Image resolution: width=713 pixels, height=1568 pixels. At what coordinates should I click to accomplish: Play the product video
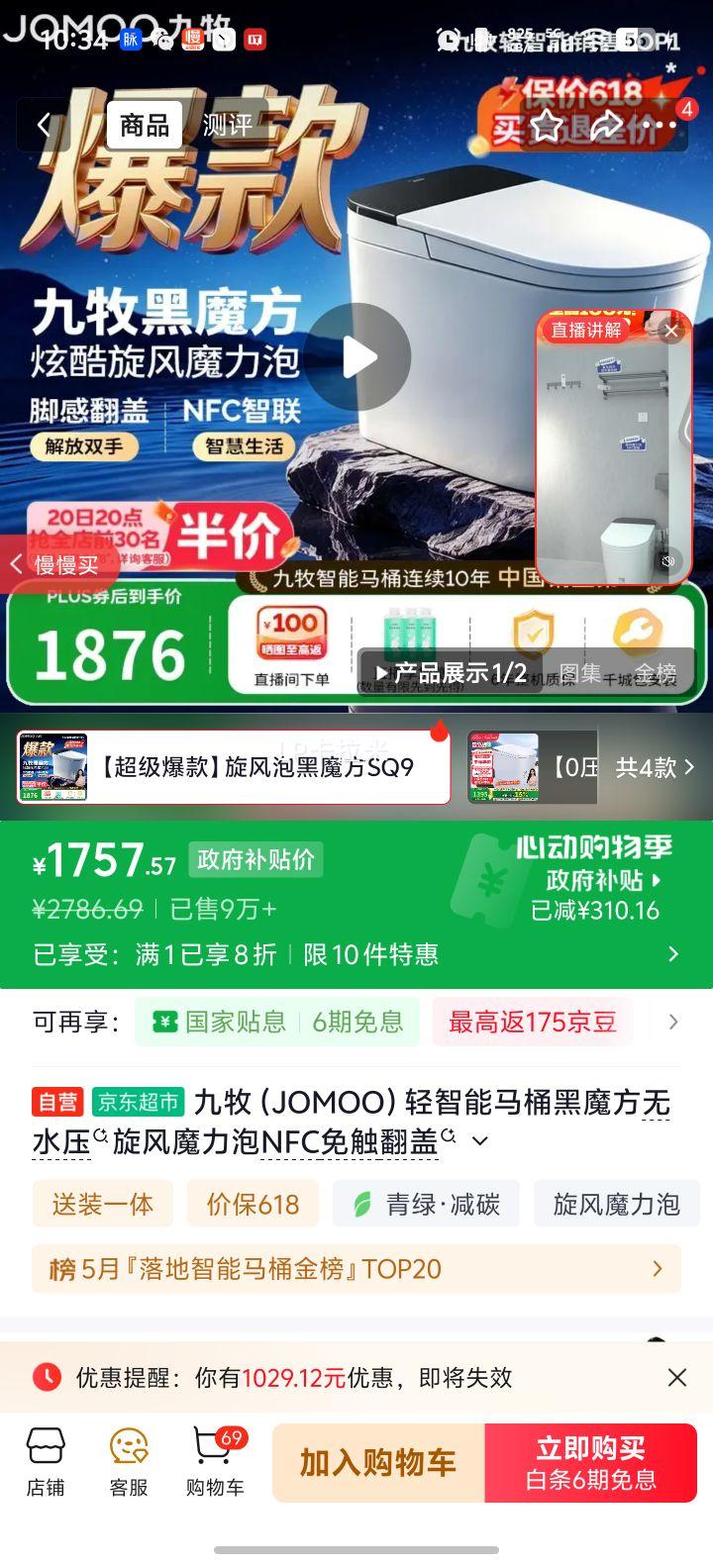tap(357, 357)
